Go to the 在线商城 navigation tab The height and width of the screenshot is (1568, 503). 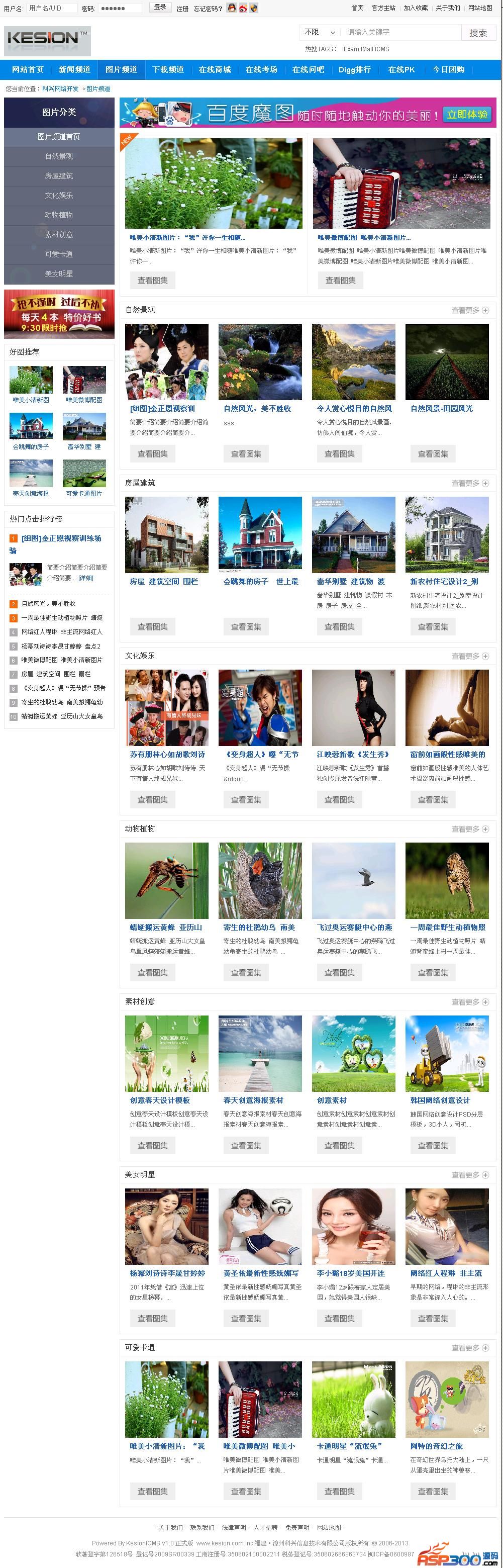click(x=215, y=70)
